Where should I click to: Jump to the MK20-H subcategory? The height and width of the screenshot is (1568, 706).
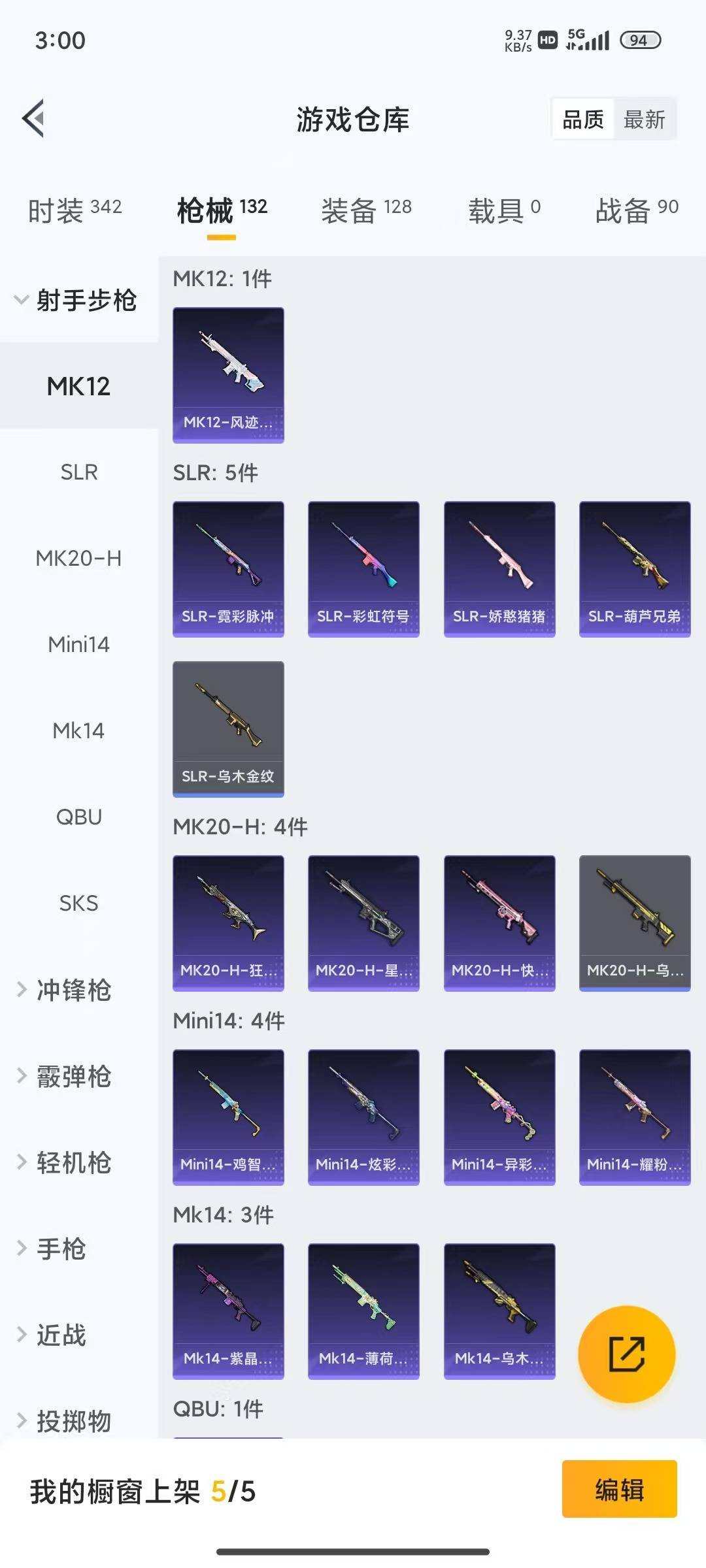pyautogui.click(x=79, y=558)
